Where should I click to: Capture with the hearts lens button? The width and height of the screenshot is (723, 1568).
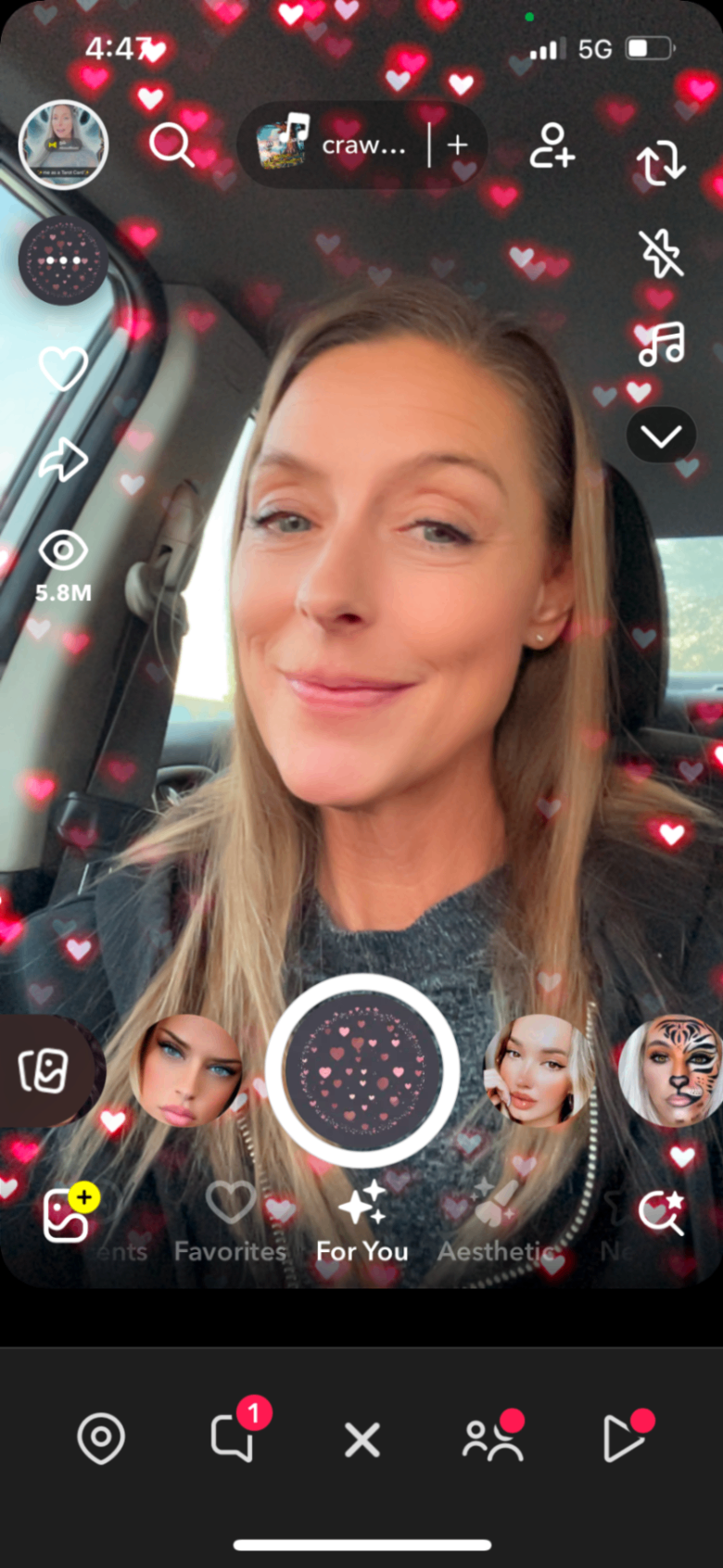(362, 1070)
